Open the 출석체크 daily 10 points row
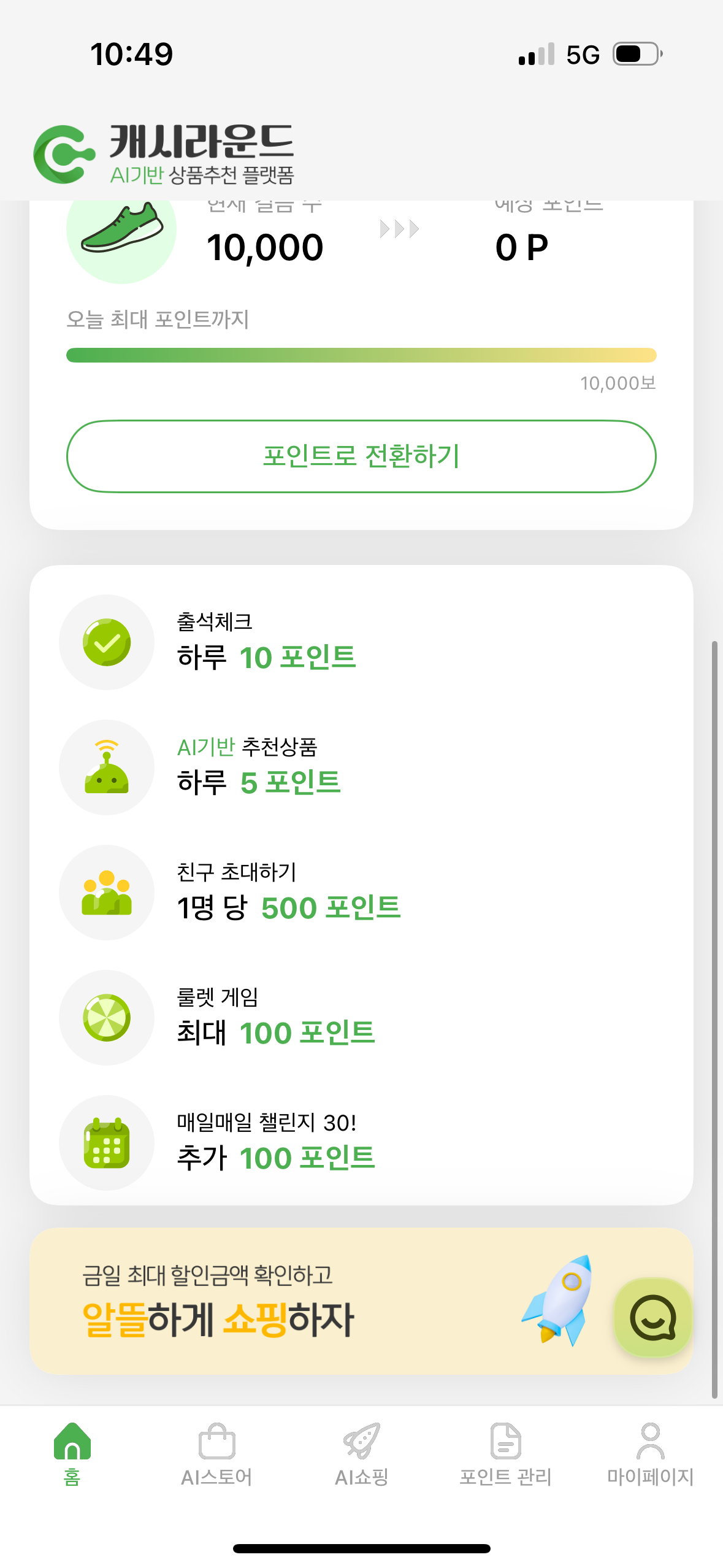Viewport: 723px width, 1568px height. 361,642
